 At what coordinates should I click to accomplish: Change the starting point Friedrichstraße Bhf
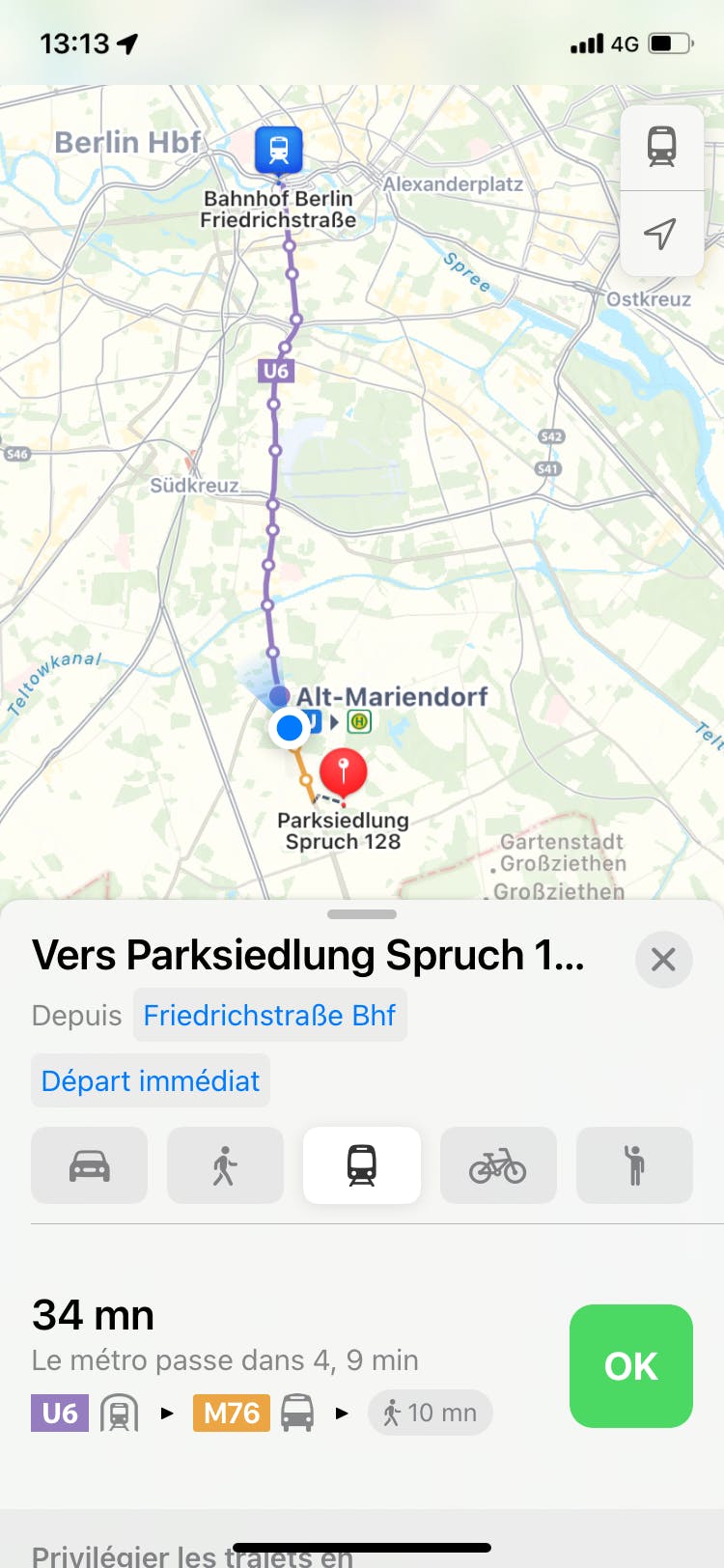pyautogui.click(x=269, y=1016)
